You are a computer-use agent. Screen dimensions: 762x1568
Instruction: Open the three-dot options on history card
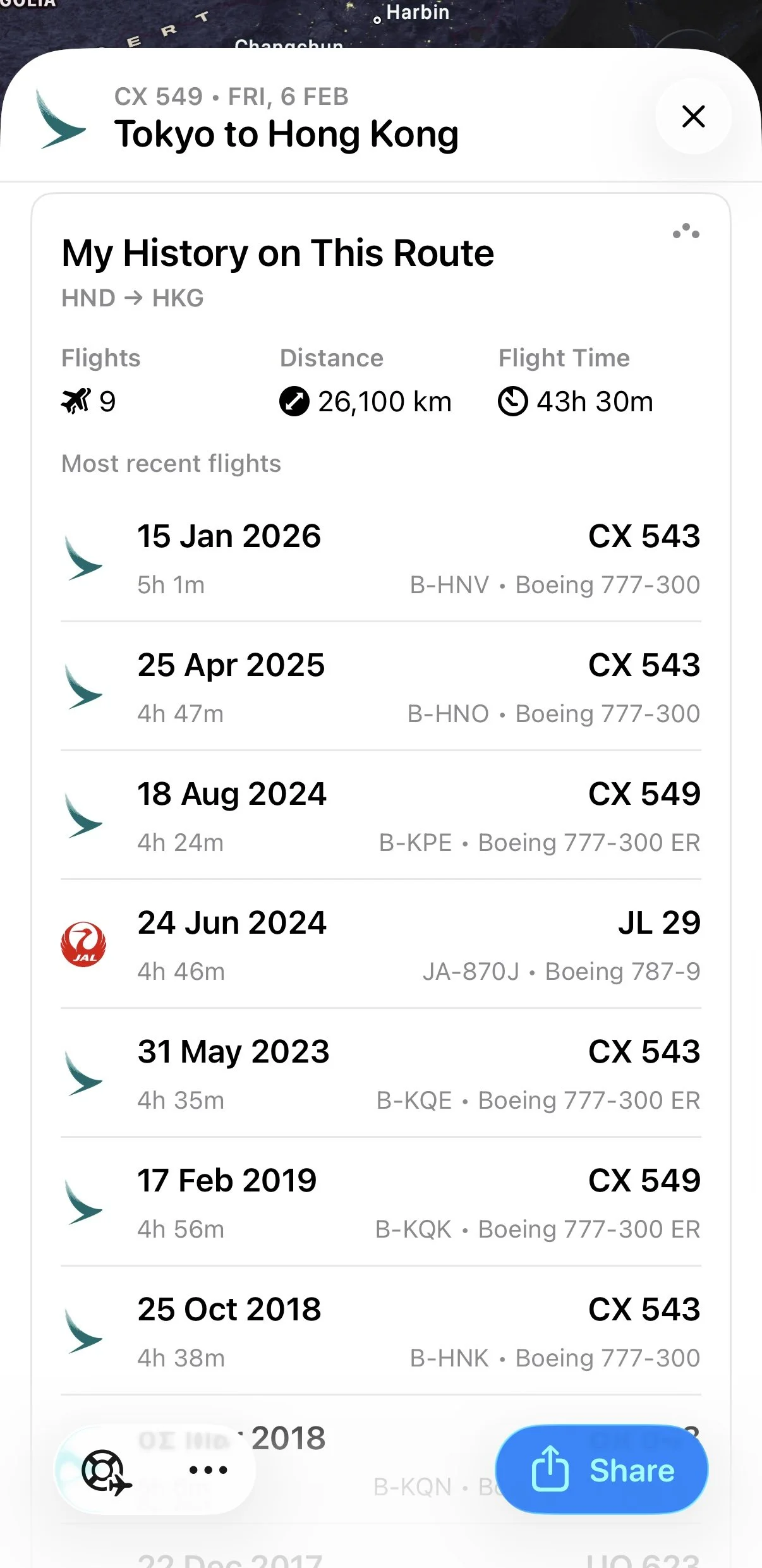686,231
